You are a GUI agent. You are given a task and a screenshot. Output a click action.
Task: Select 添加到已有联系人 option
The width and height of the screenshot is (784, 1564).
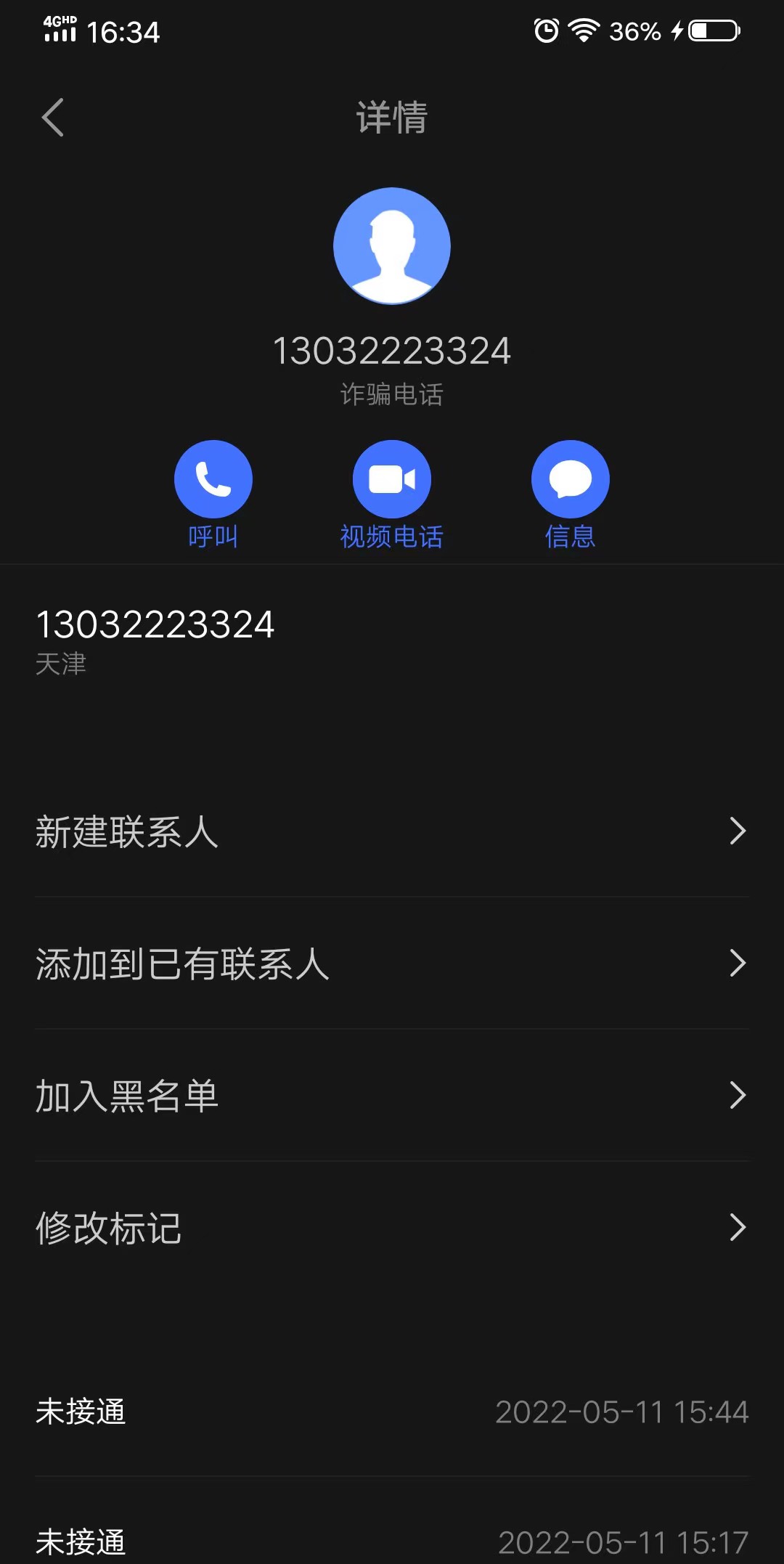[x=392, y=964]
